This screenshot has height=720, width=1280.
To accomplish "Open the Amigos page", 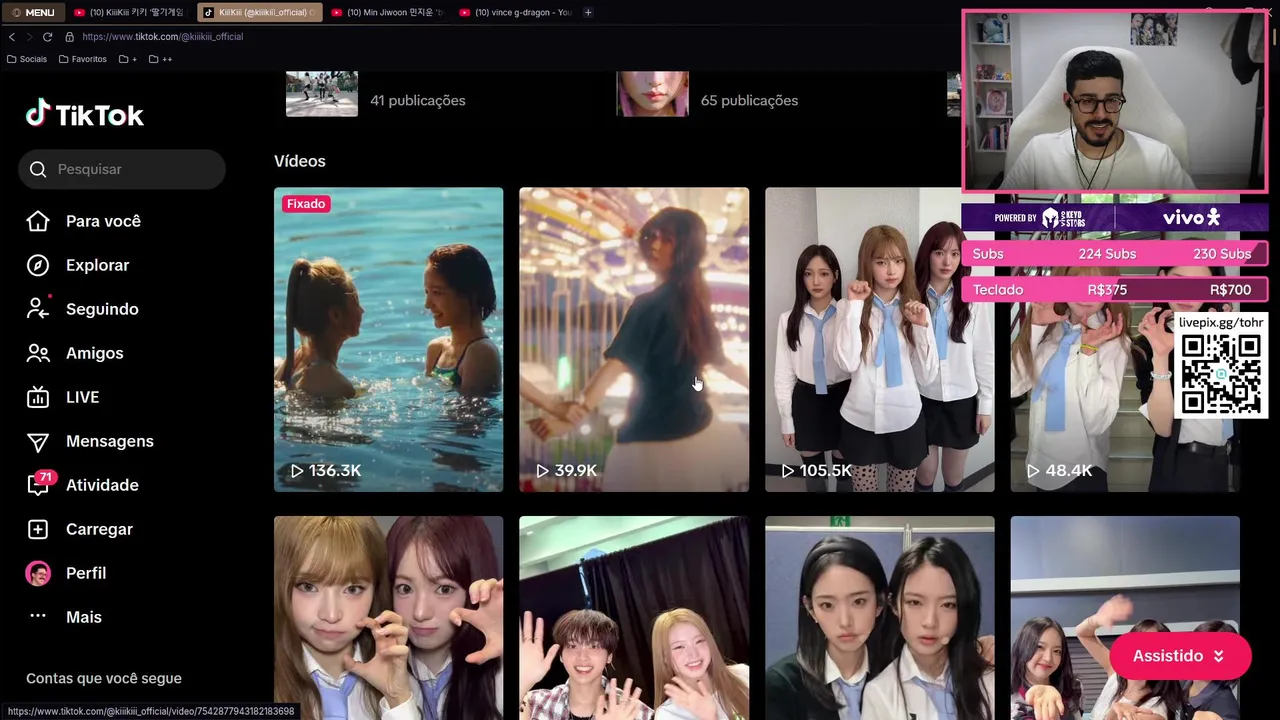I will click(x=94, y=353).
